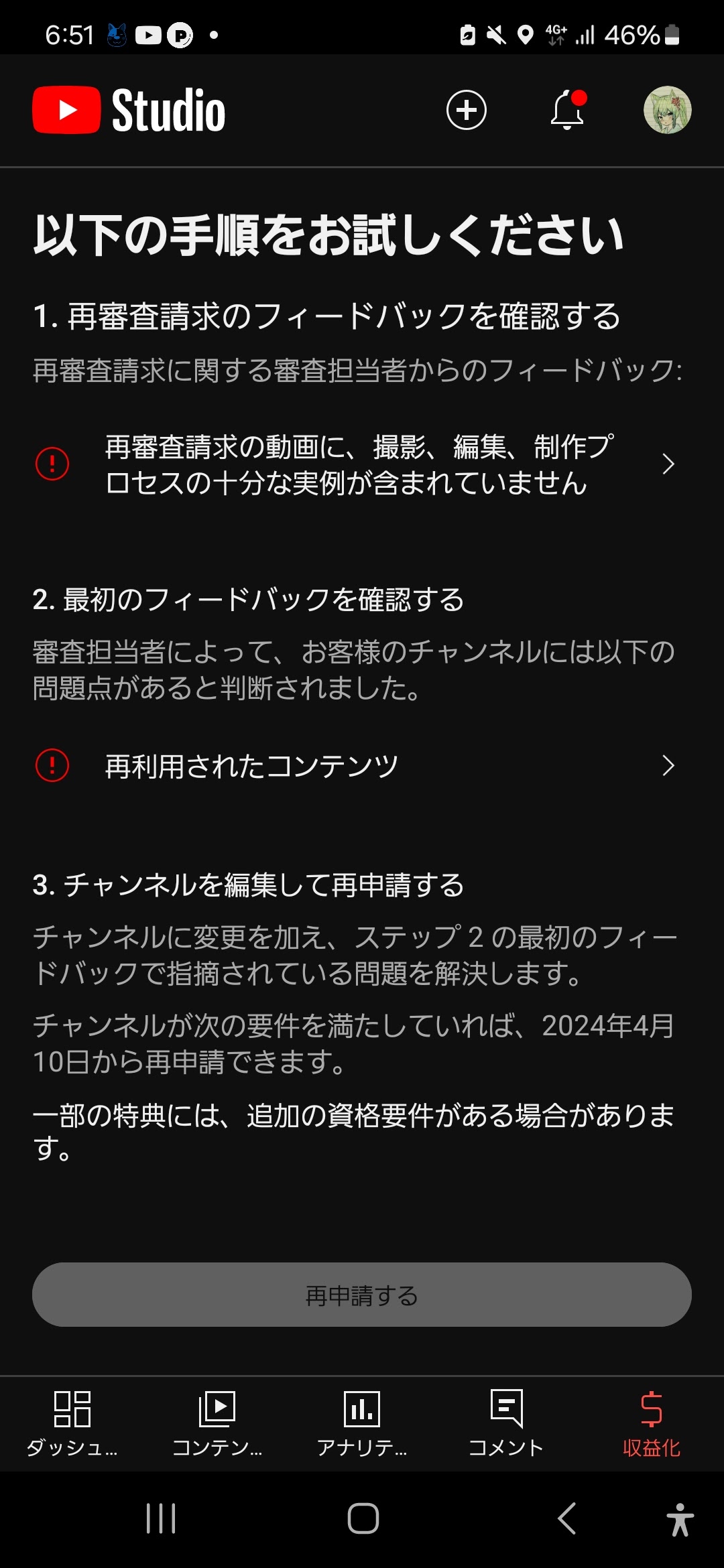
Task: Open the 再利用されたコンテンツ feedback row
Action: coord(362,766)
